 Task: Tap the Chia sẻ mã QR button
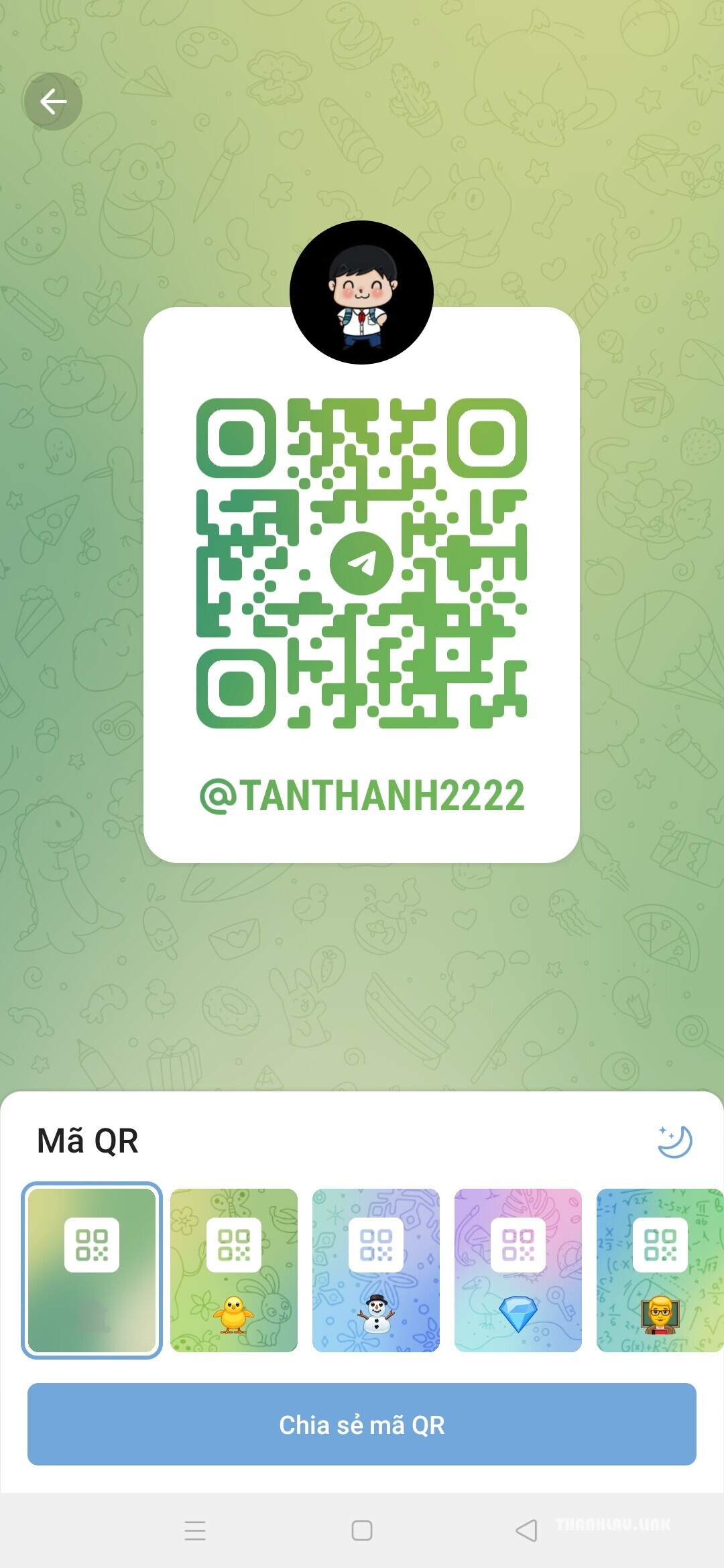pos(362,1424)
